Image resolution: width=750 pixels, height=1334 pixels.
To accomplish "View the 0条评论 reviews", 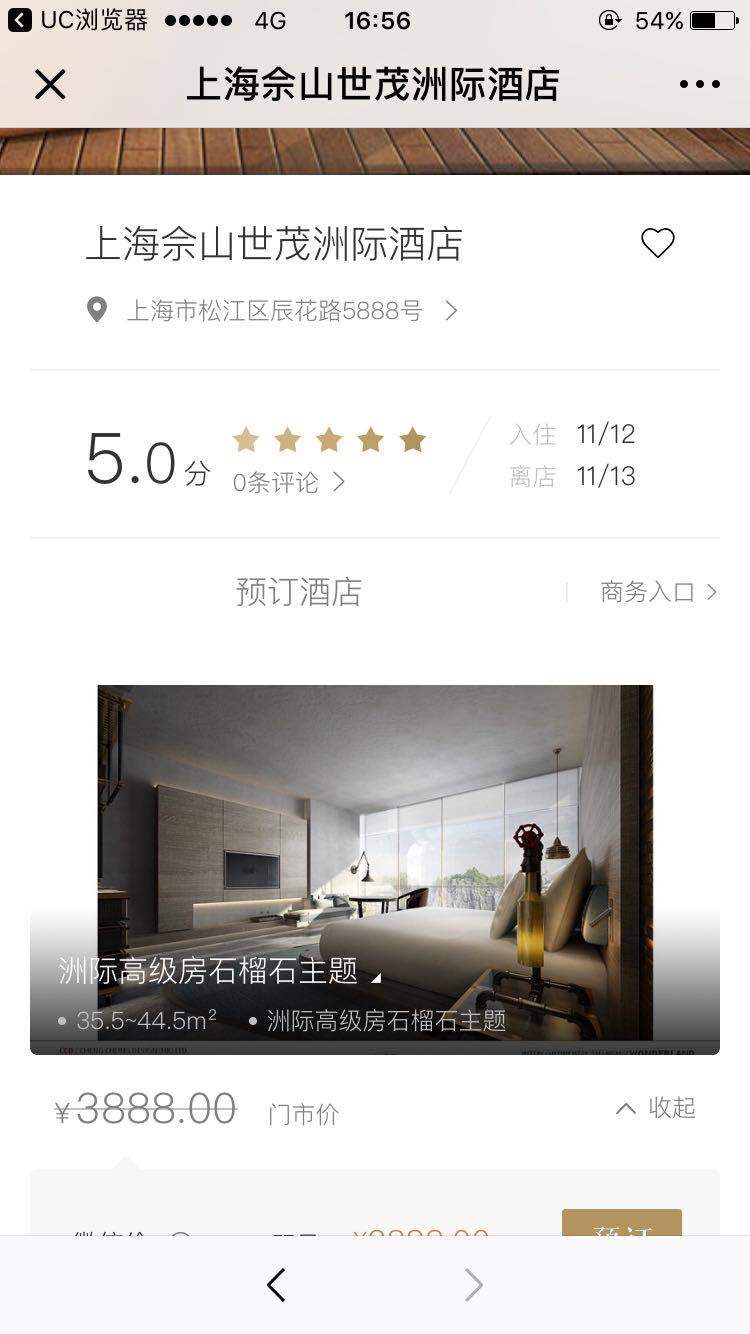I will coord(288,482).
